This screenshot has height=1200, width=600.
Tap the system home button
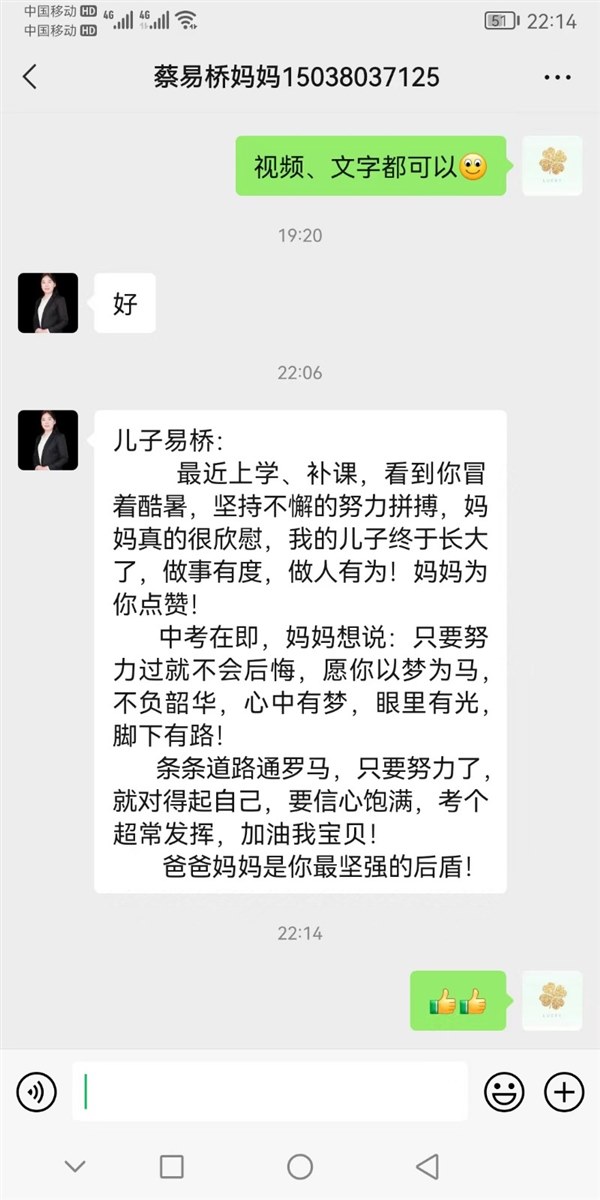coord(300,1166)
